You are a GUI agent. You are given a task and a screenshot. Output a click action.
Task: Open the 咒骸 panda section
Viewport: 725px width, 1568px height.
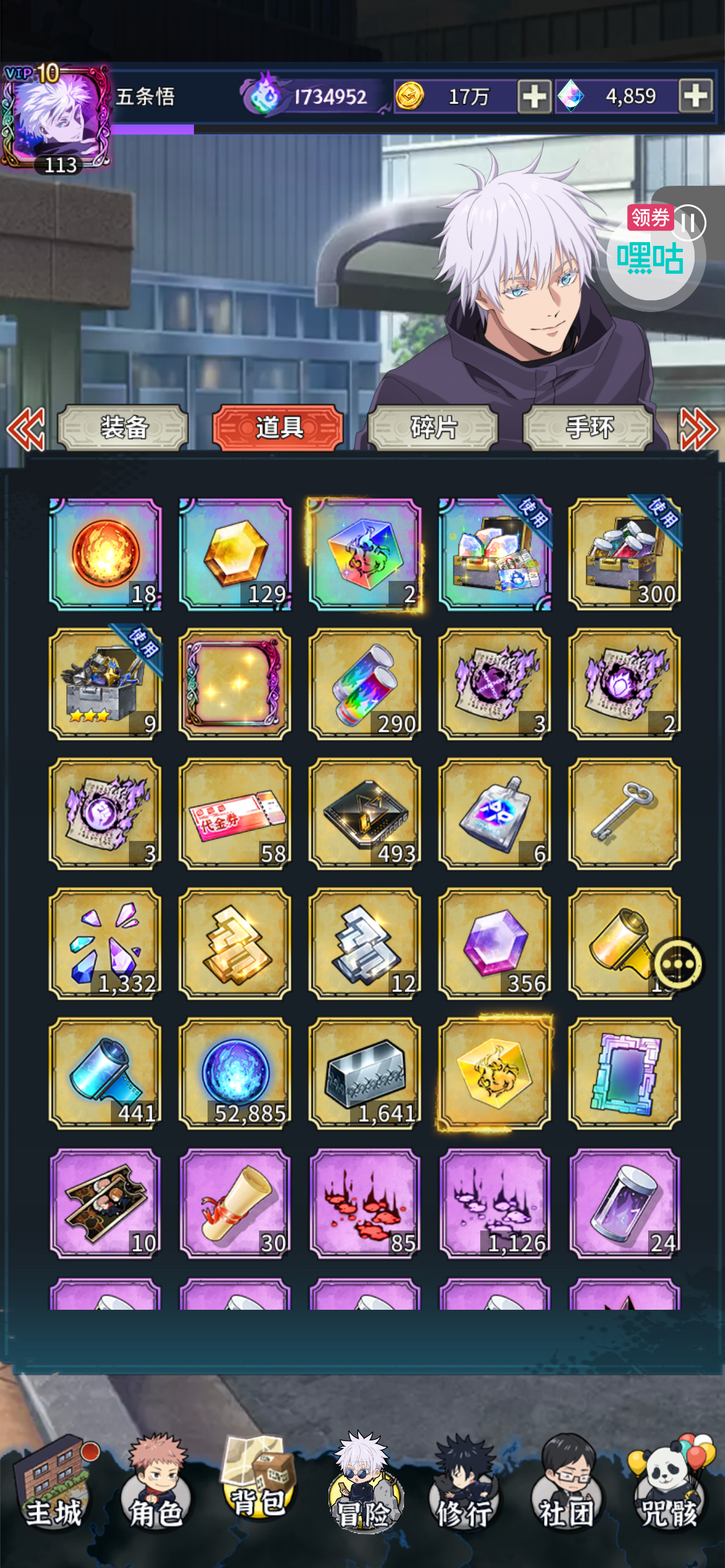[669, 1485]
